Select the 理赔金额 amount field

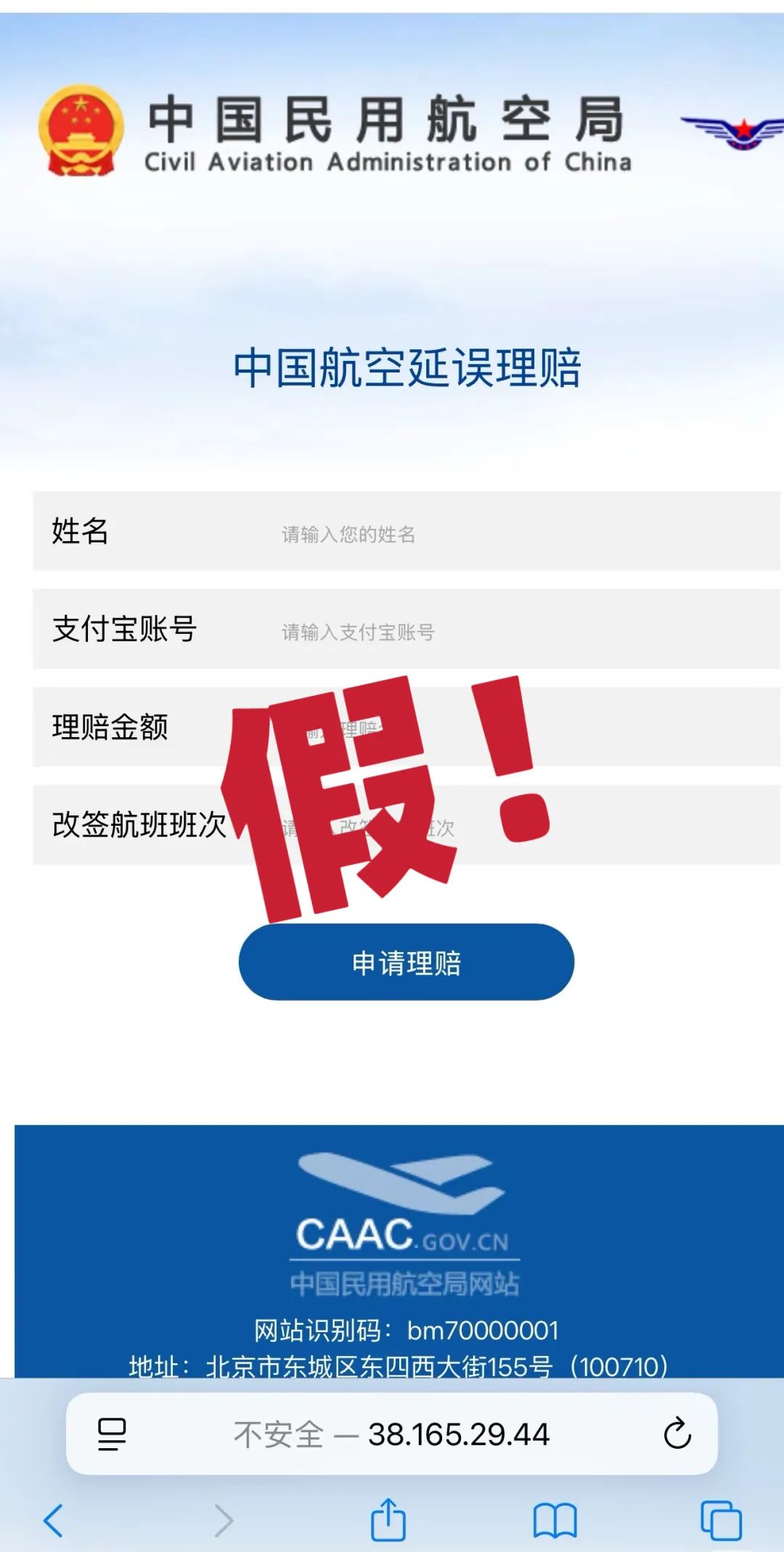[617, 728]
